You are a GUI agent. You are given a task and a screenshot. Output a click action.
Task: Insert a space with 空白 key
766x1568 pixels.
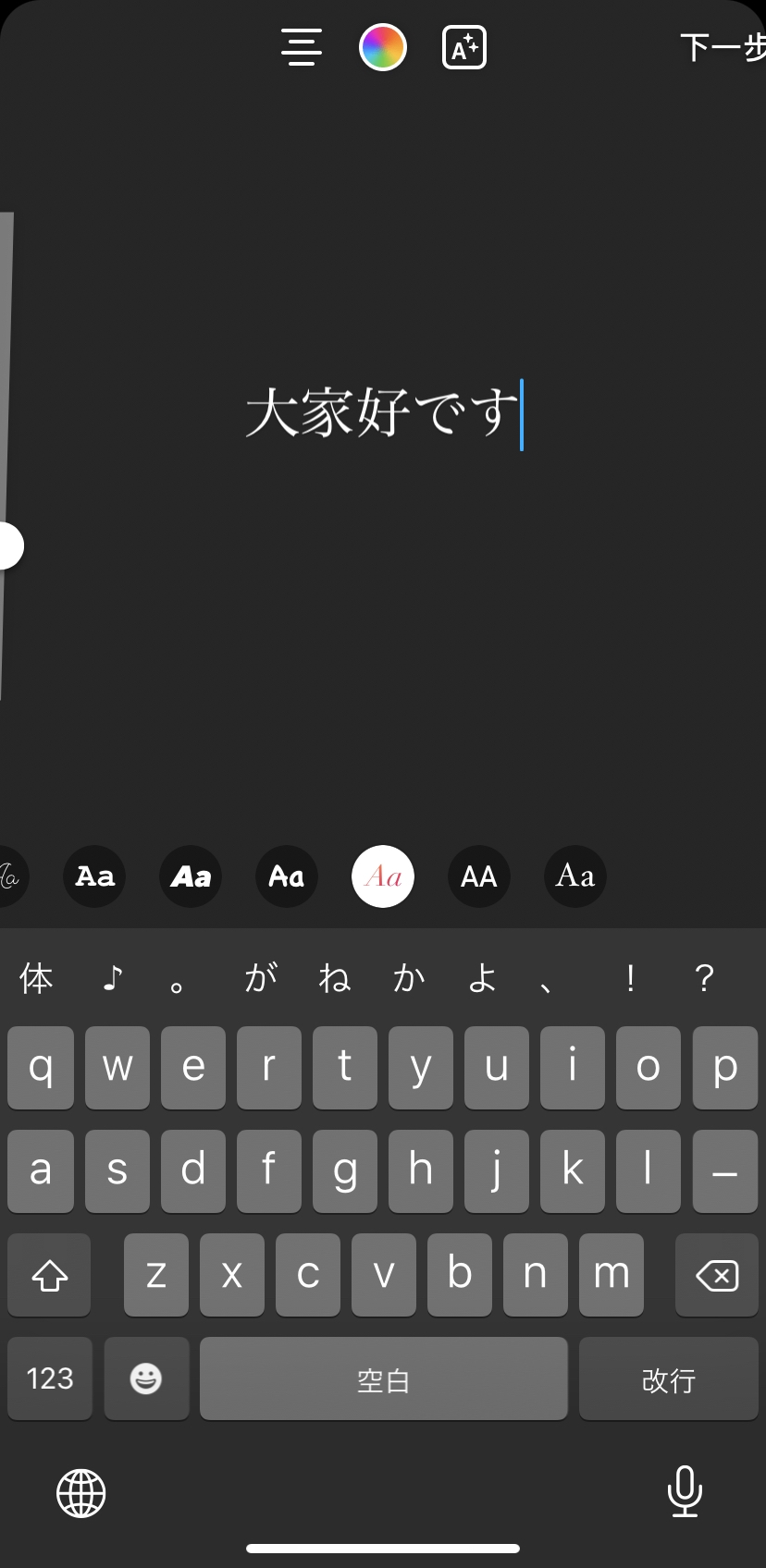point(383,1378)
